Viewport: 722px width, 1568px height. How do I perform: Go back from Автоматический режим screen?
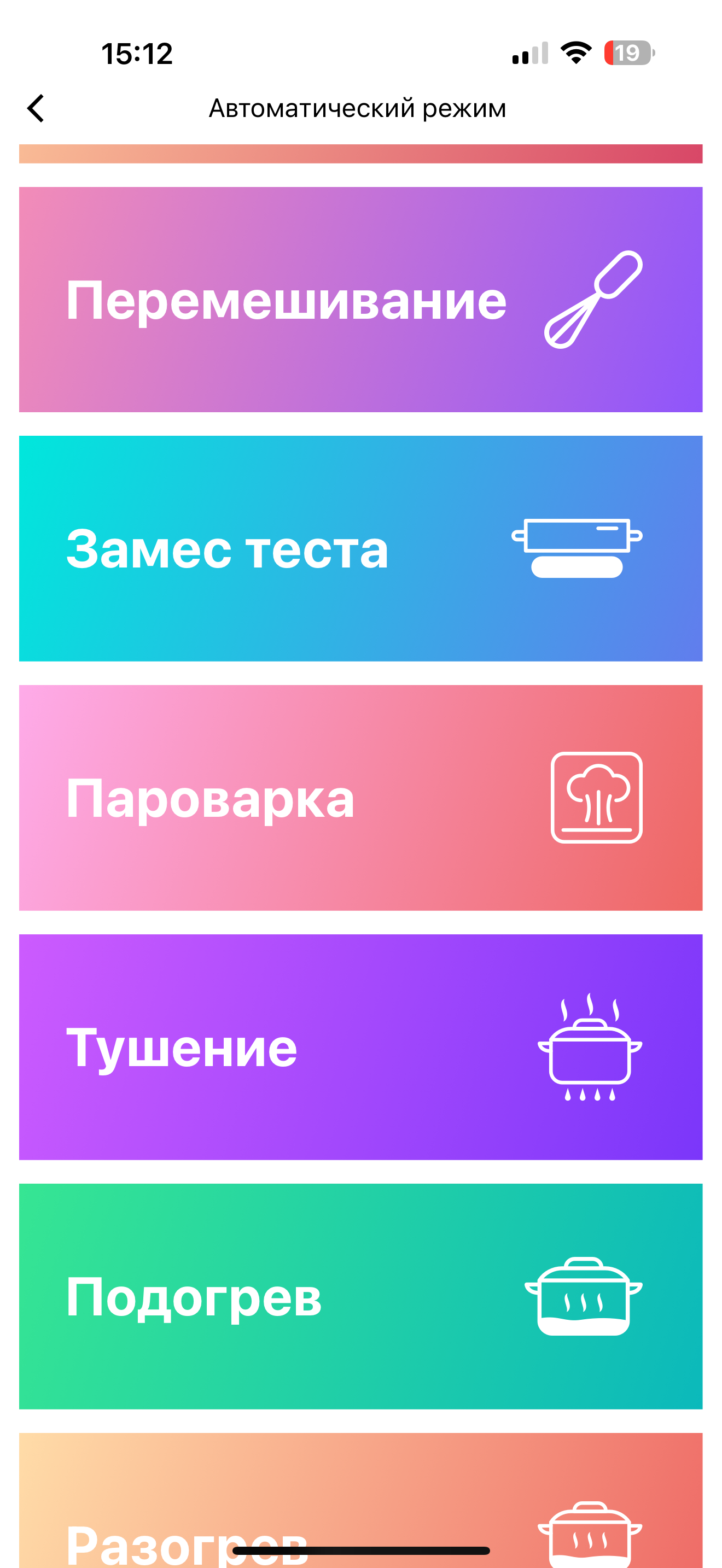click(x=36, y=108)
